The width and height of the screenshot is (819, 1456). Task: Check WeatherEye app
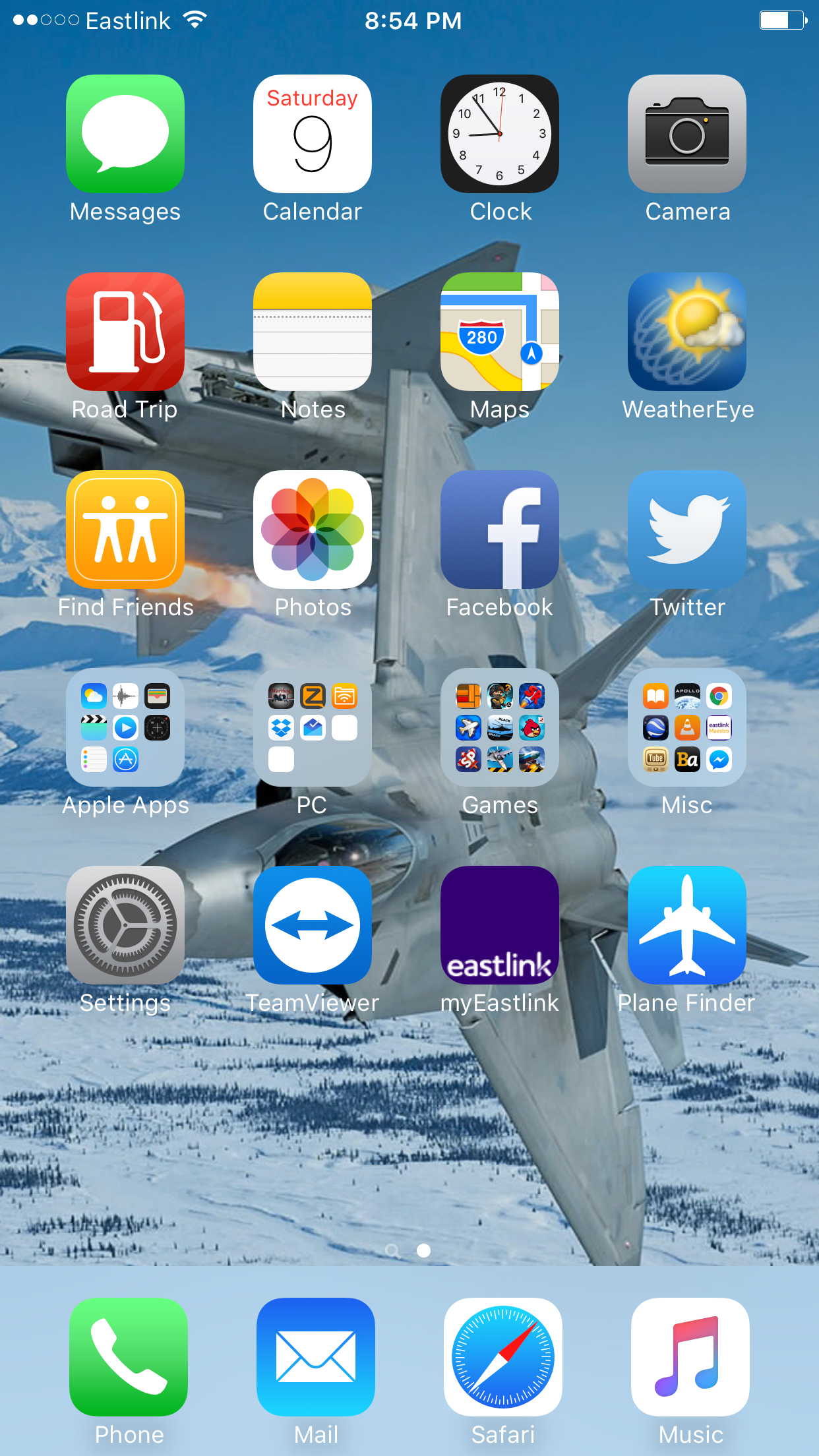[687, 332]
